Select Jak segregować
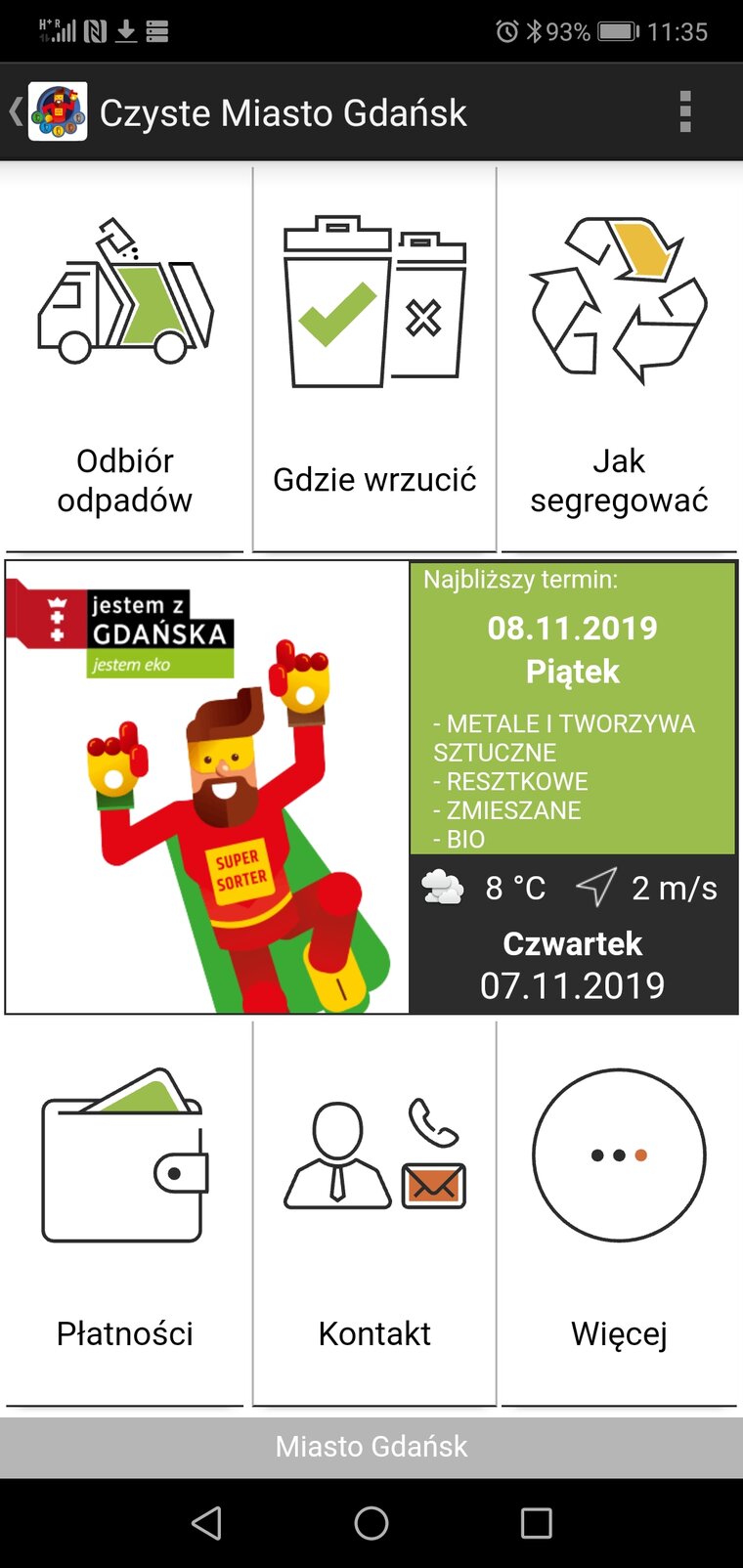This screenshot has width=743, height=1568. tap(619, 360)
